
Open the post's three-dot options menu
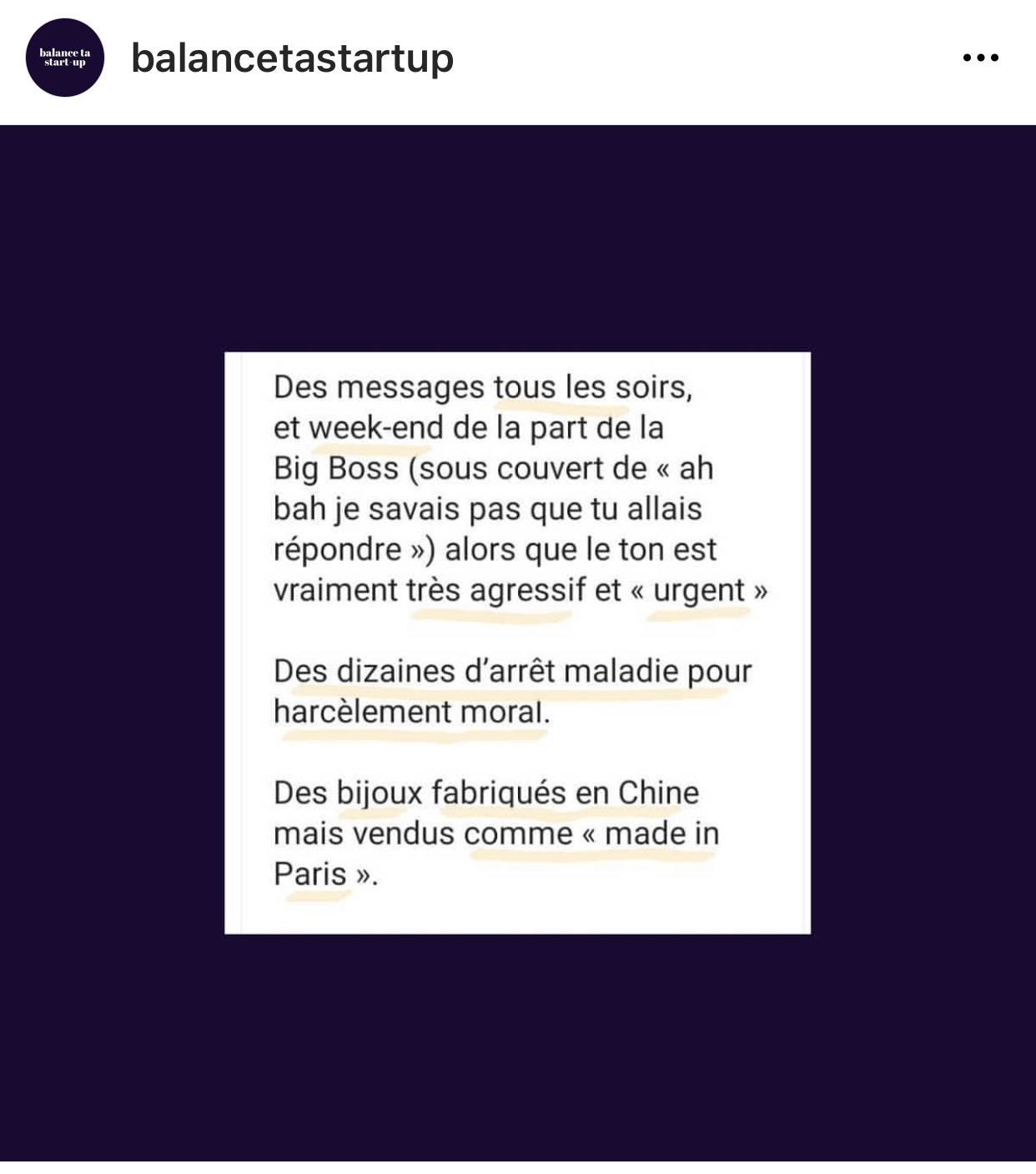(980, 58)
